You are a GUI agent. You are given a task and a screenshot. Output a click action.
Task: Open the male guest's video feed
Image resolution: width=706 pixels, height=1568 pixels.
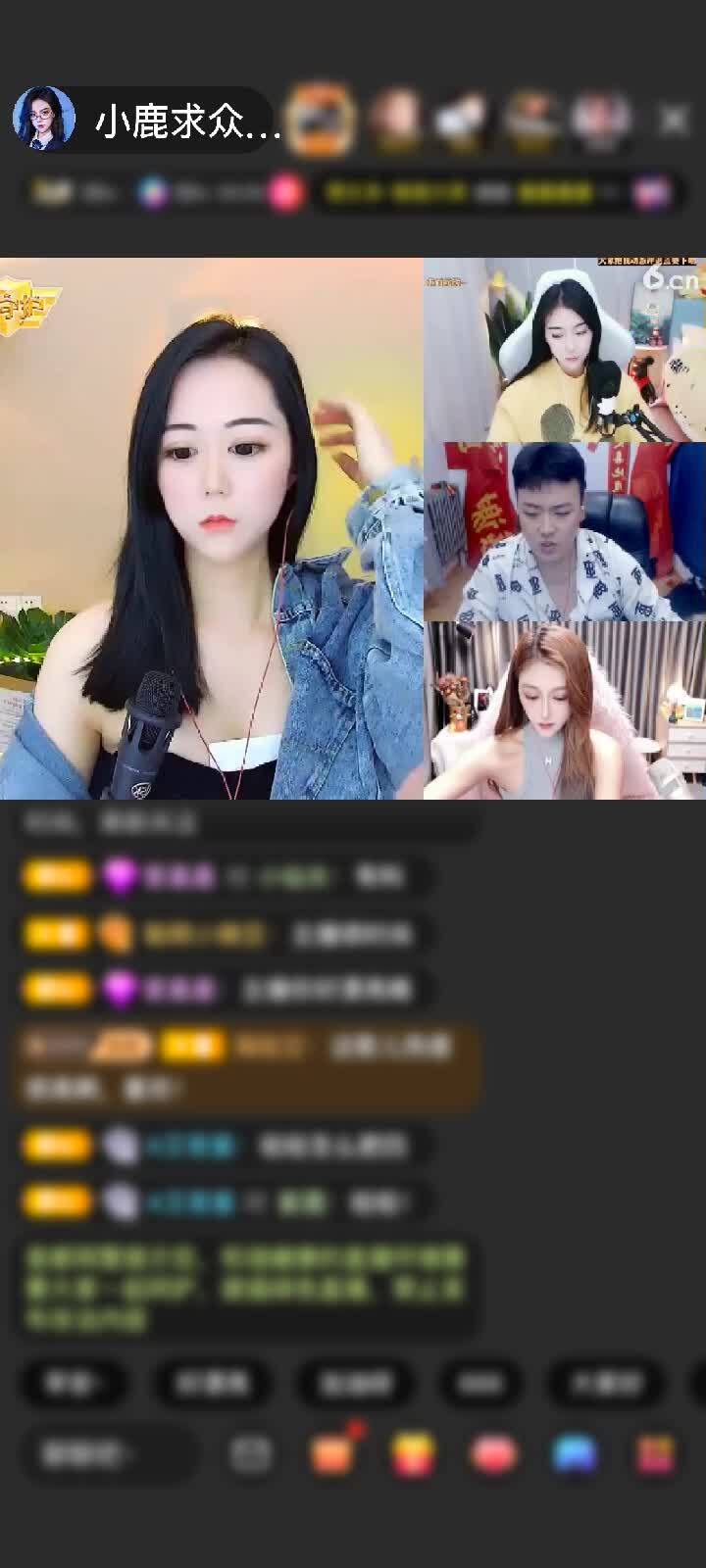coord(564,531)
